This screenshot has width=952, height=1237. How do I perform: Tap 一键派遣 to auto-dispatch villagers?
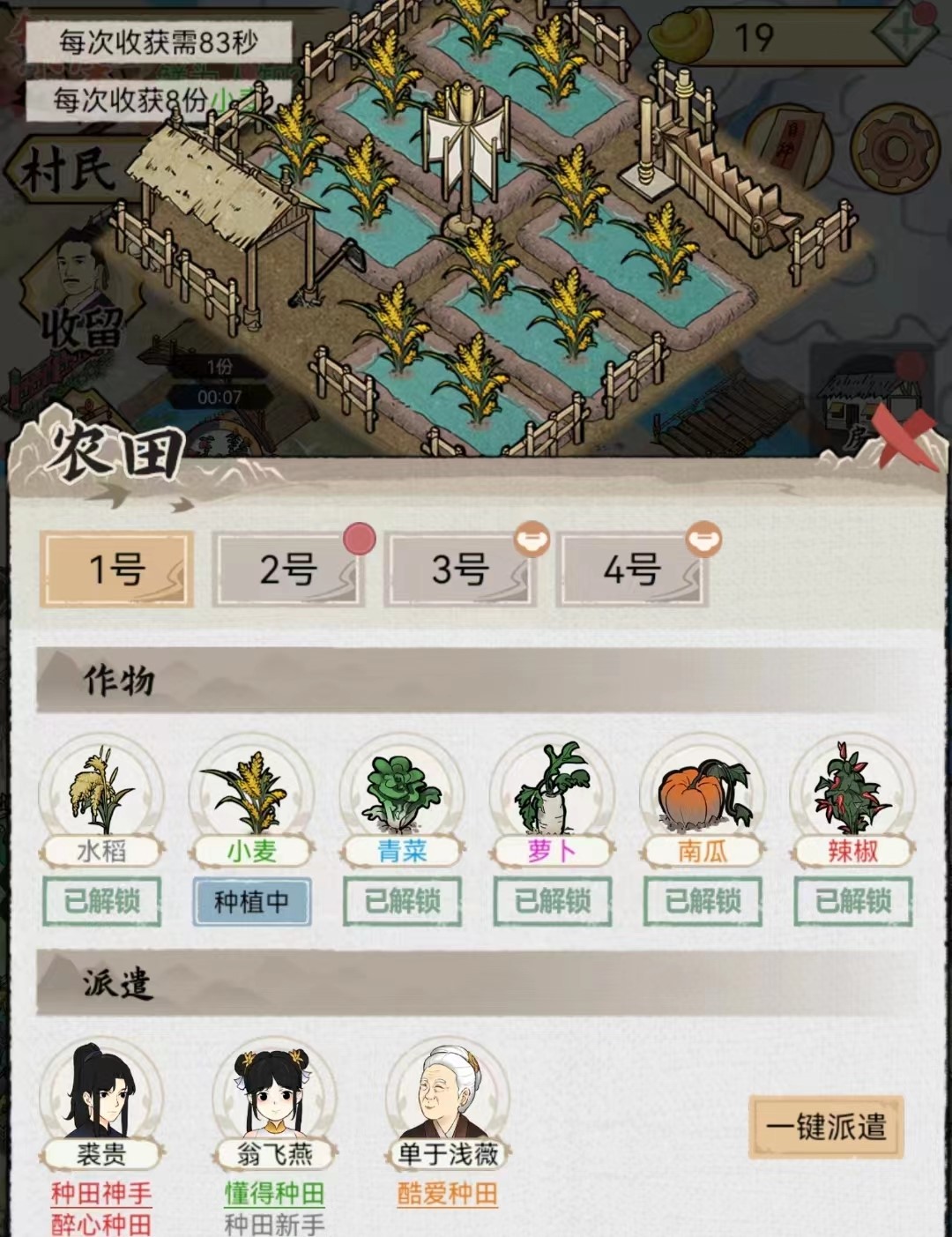[826, 1127]
